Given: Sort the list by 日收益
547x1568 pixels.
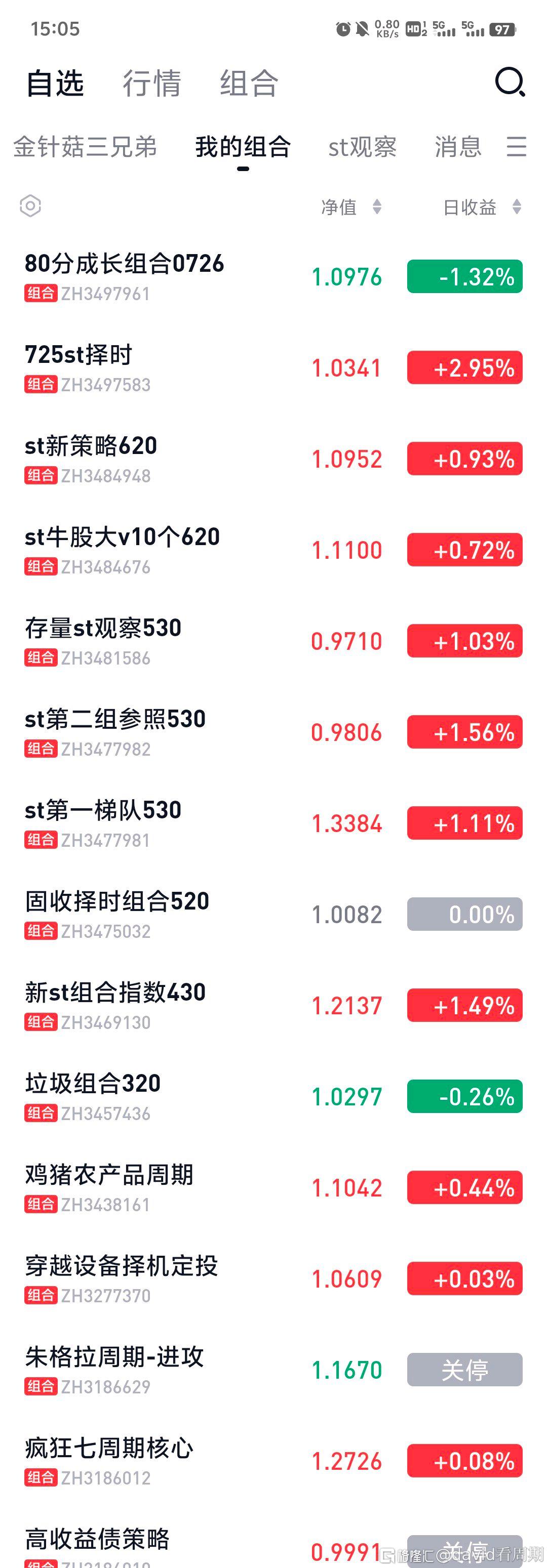Looking at the screenshot, I should [481, 208].
